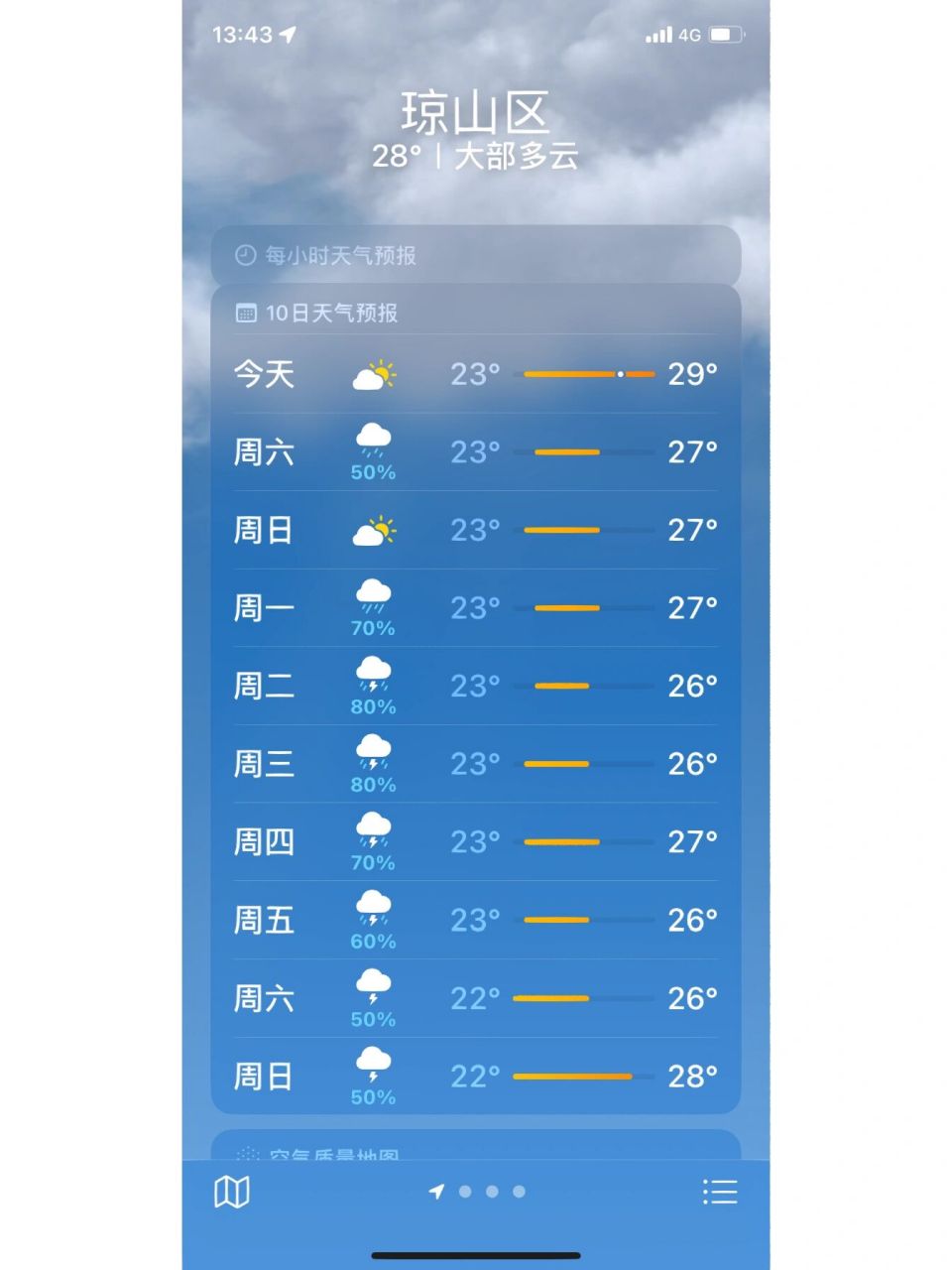
Task: Tap the clock icon beside 每小时天气预报
Action: pos(244,255)
